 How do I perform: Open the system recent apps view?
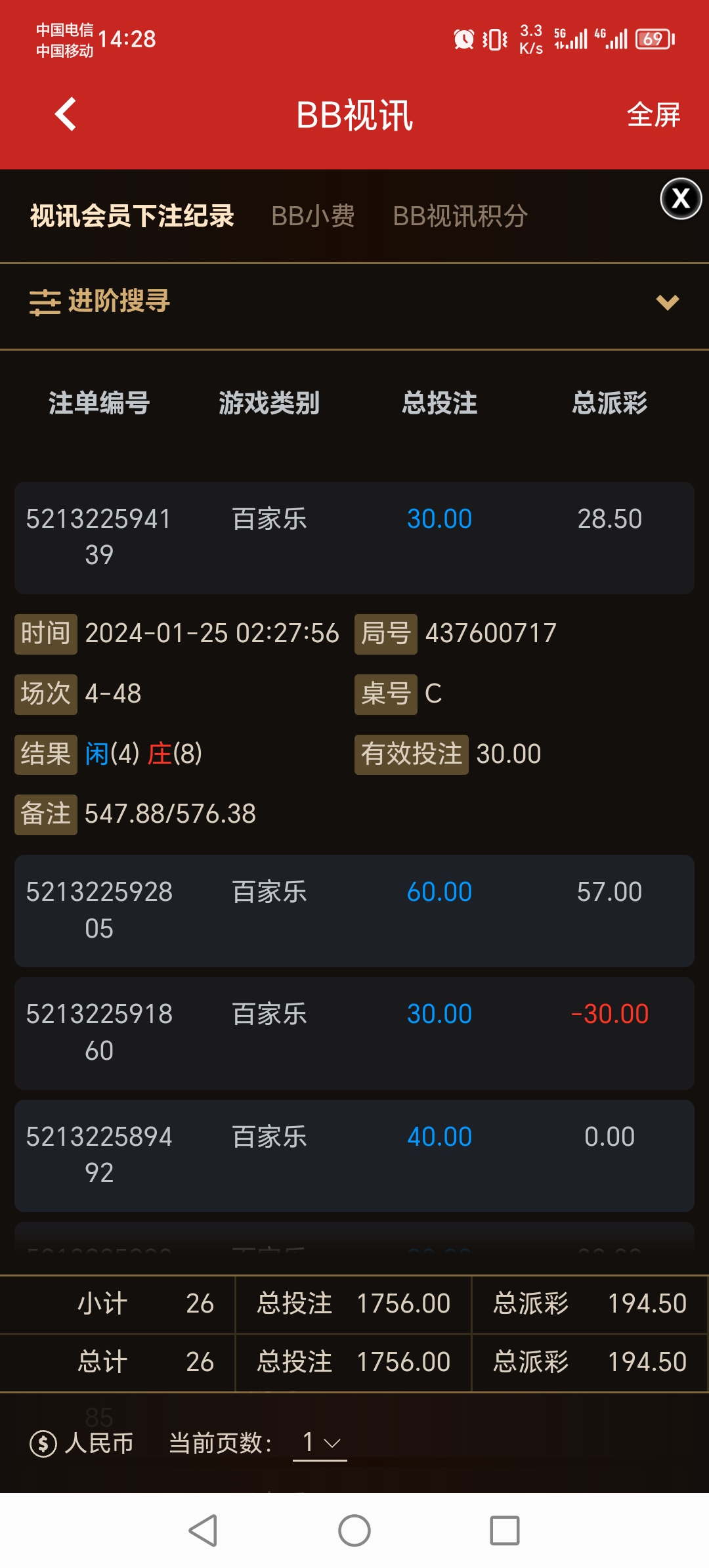click(x=505, y=1531)
